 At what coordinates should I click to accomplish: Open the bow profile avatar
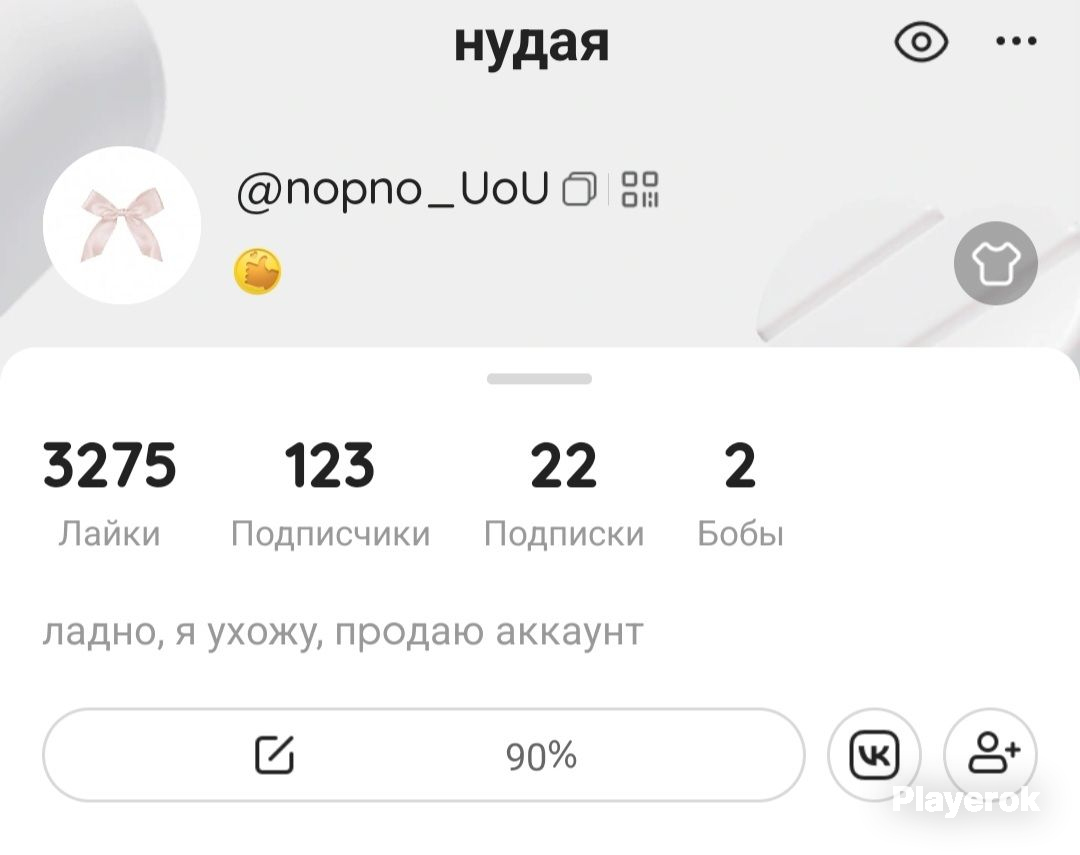point(122,225)
